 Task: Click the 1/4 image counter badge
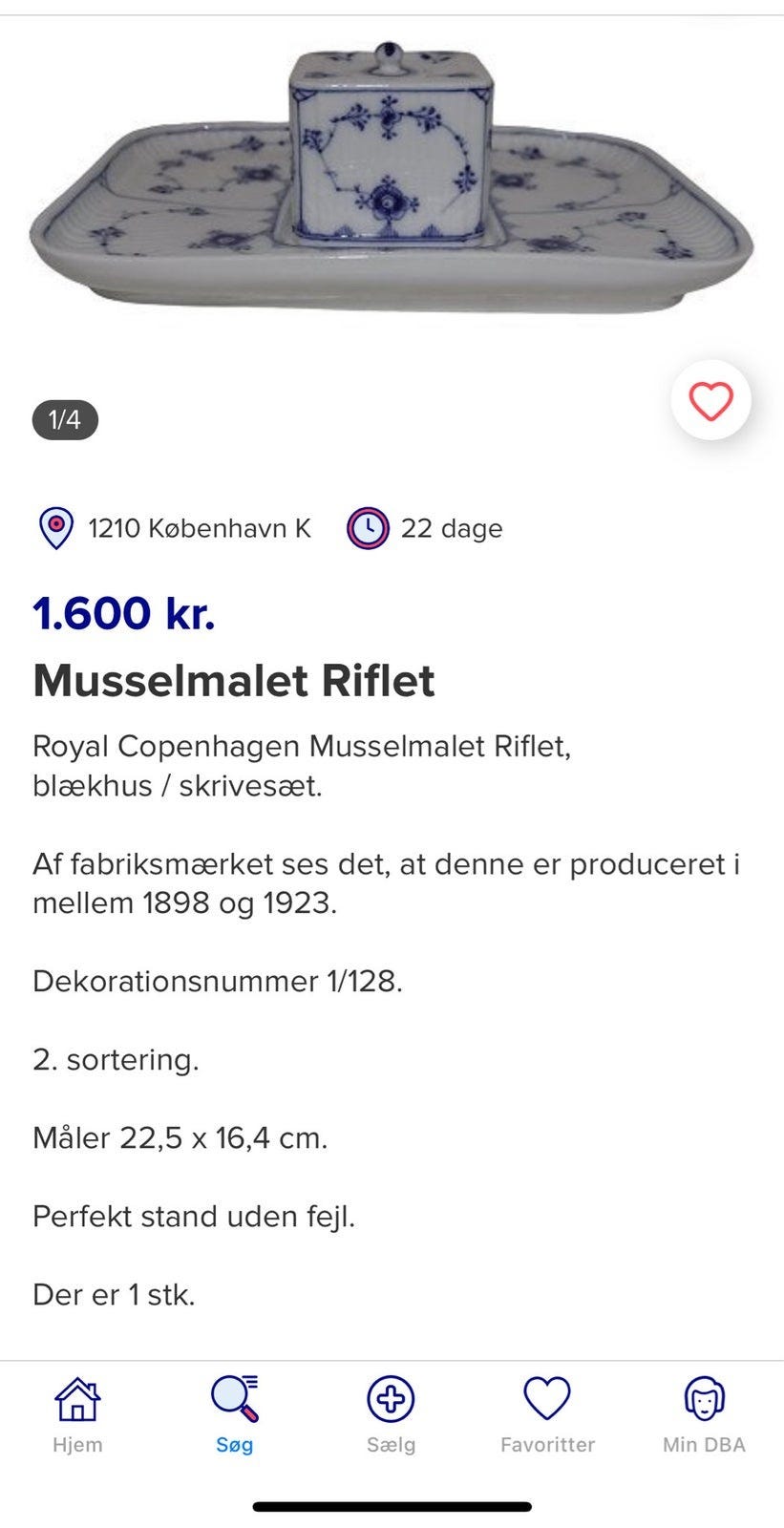tap(64, 418)
